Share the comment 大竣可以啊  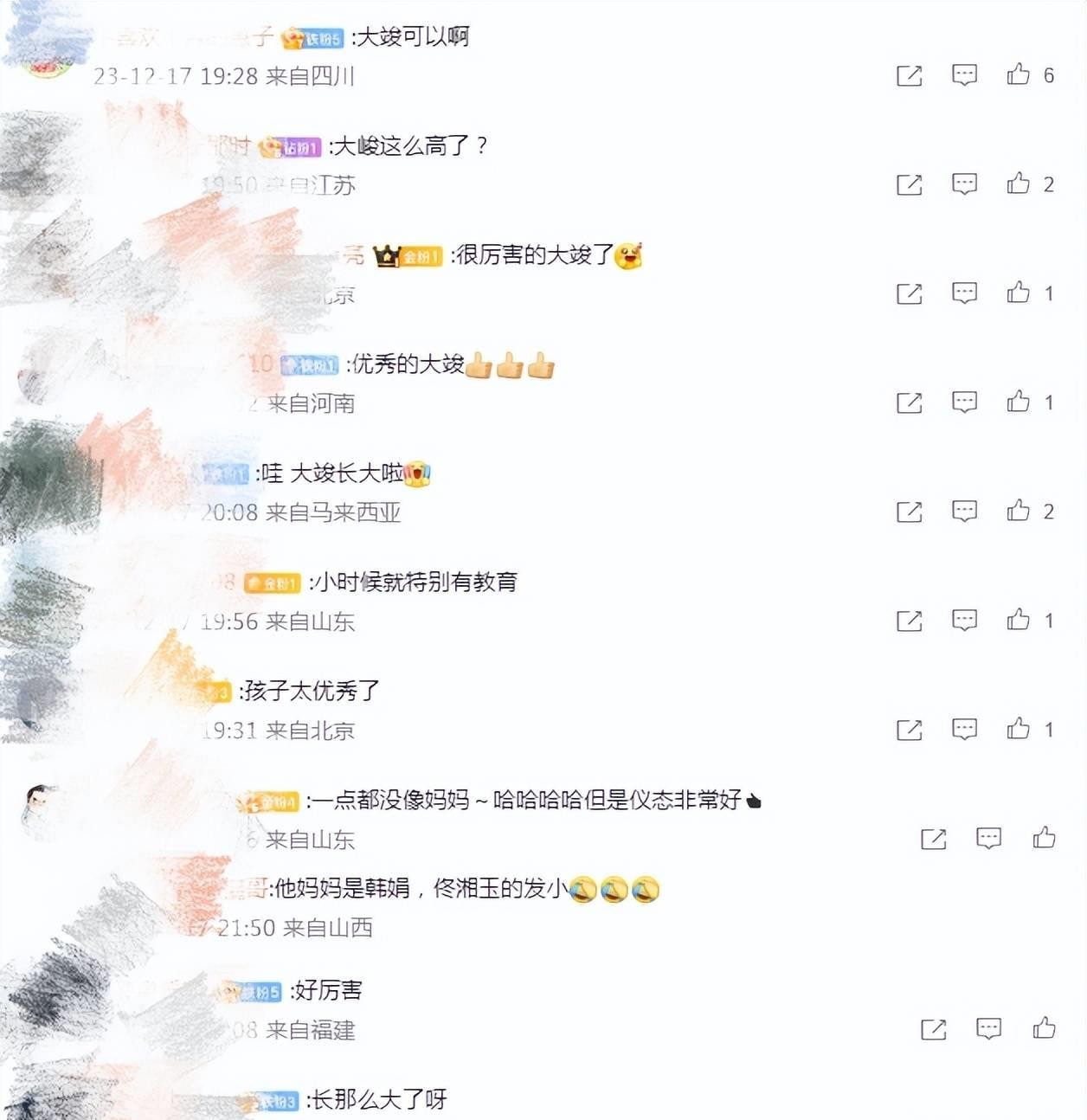pos(909,76)
